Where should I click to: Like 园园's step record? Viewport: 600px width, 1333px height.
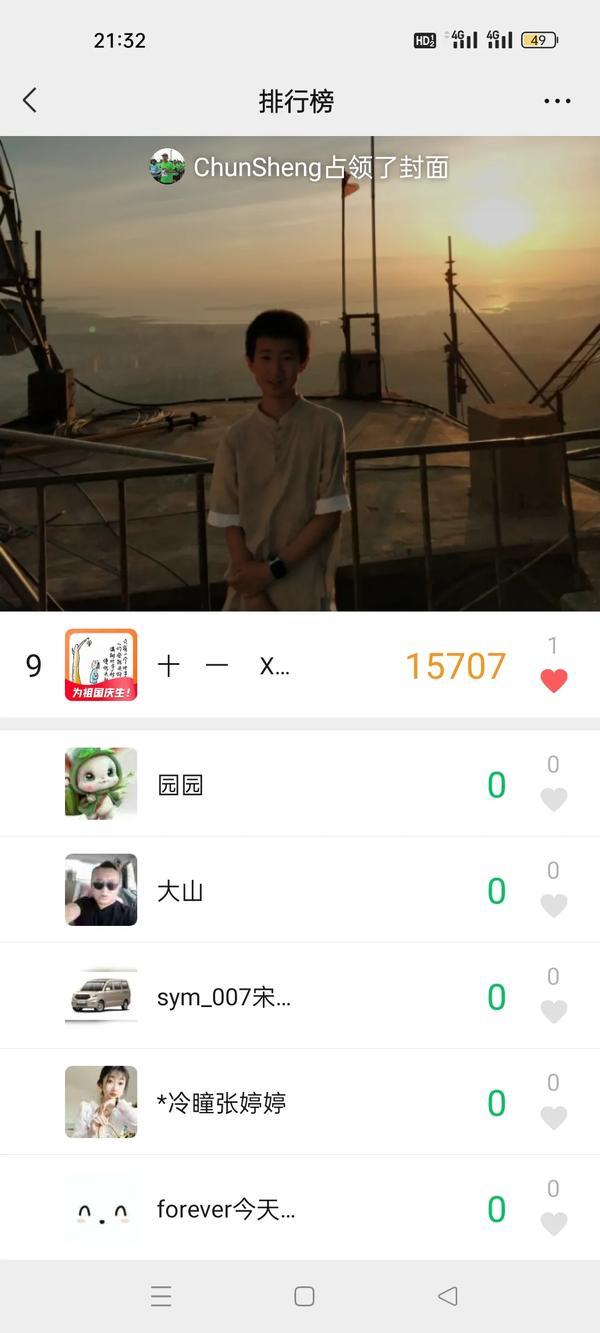tap(553, 799)
